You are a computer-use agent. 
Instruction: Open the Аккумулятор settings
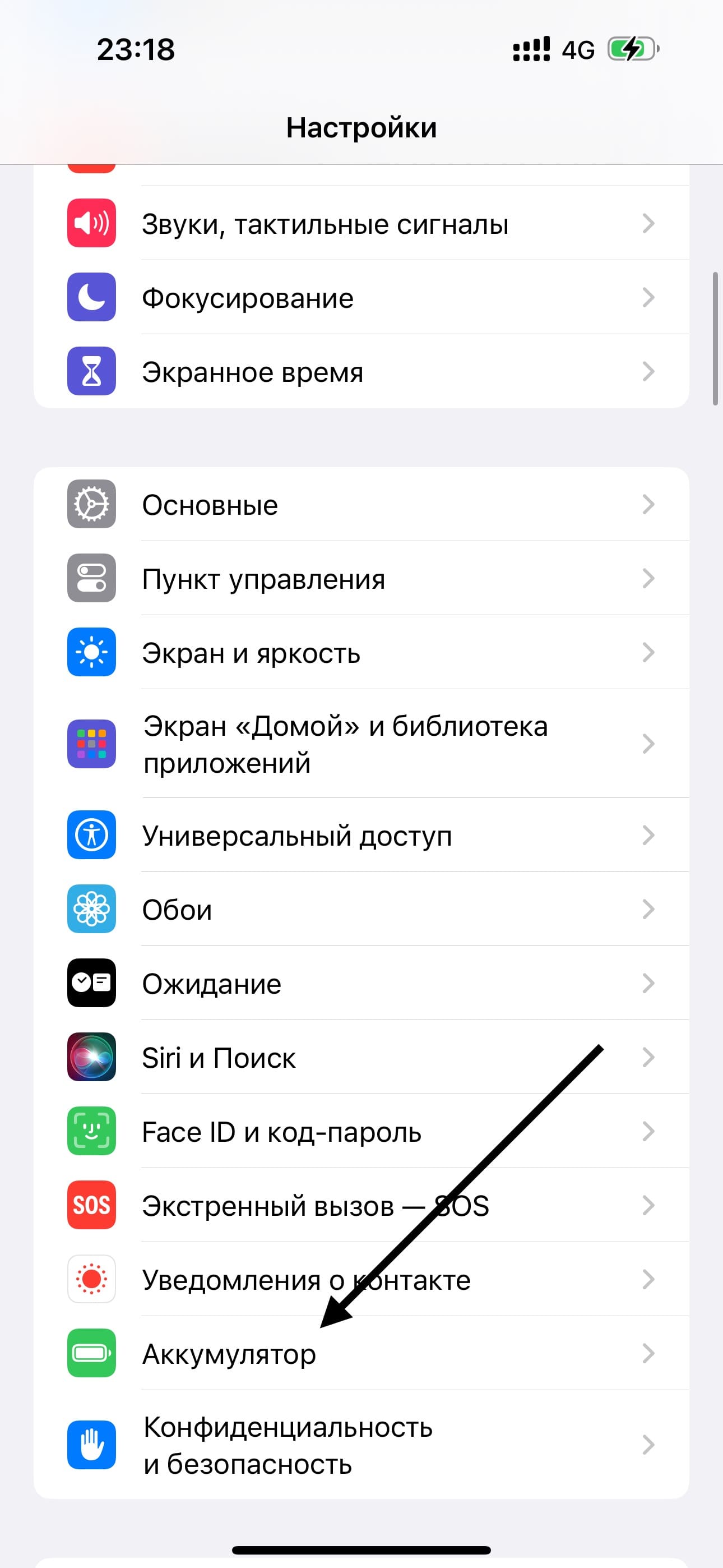pos(361,1353)
